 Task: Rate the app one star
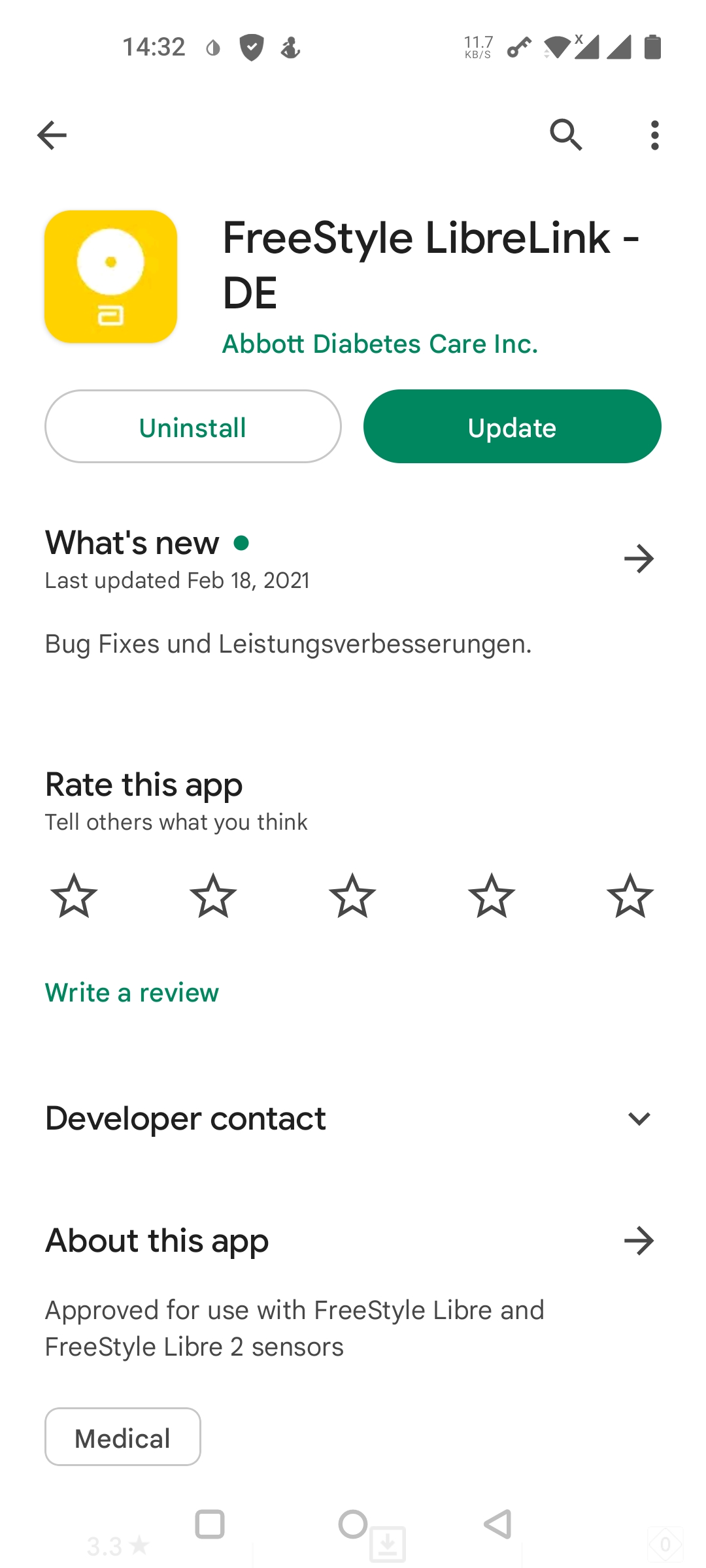click(x=74, y=896)
